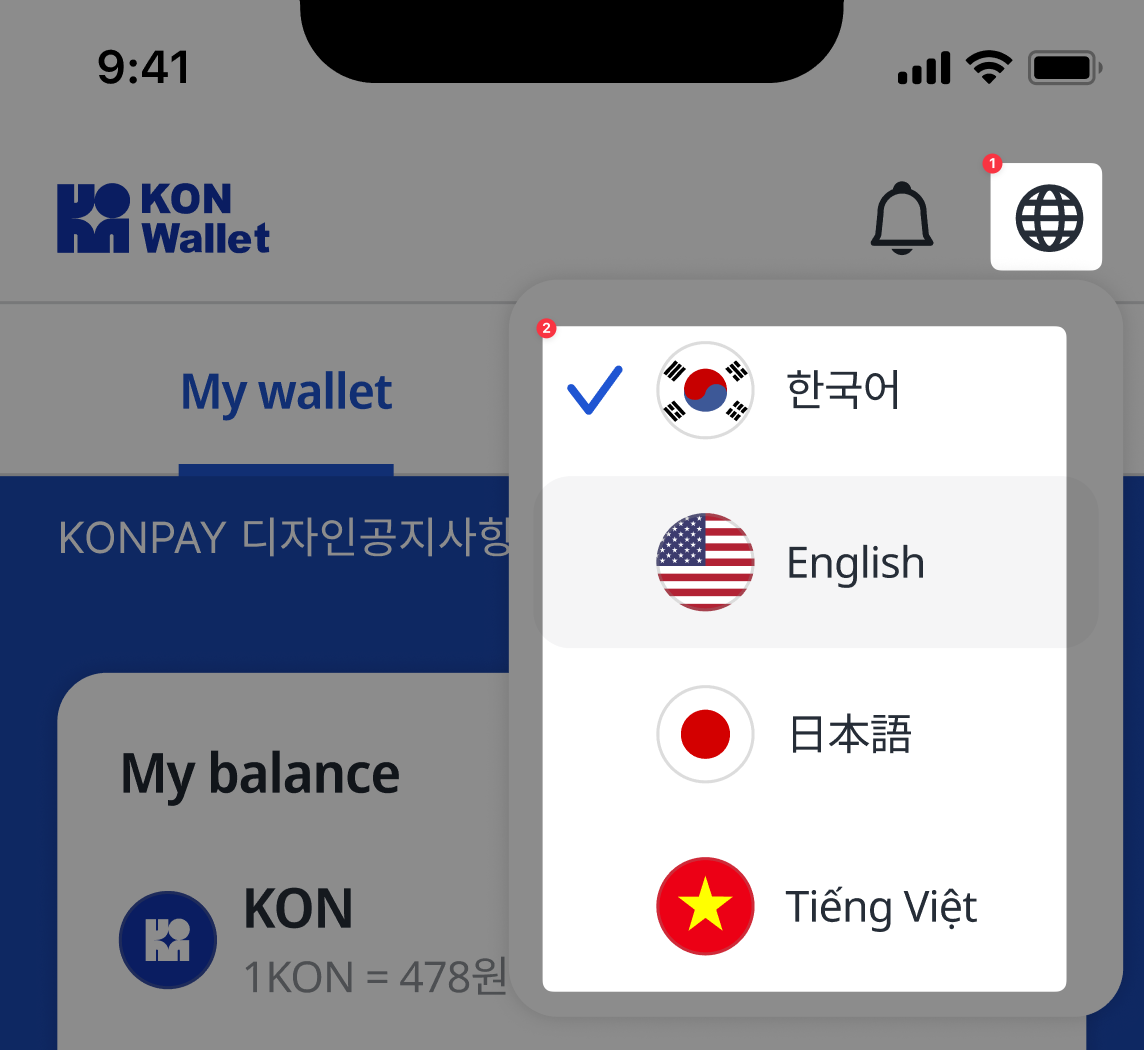Select 한국어 as the language
Image resolution: width=1144 pixels, height=1050 pixels.
pyautogui.click(x=804, y=390)
